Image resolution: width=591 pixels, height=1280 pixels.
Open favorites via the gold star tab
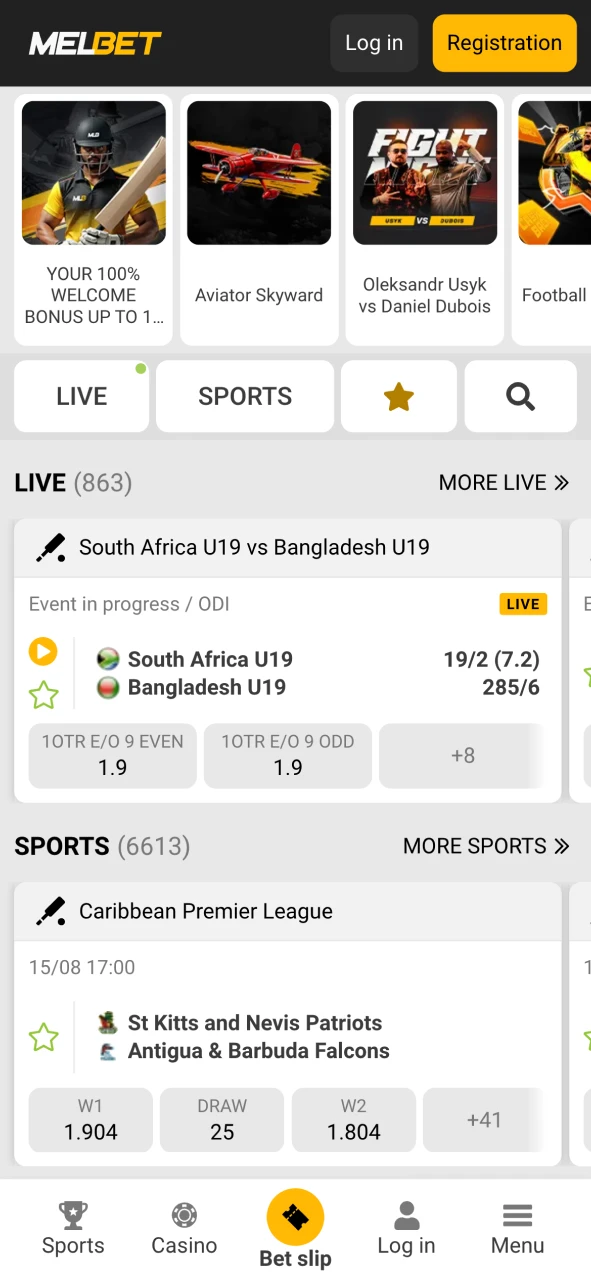(x=399, y=396)
